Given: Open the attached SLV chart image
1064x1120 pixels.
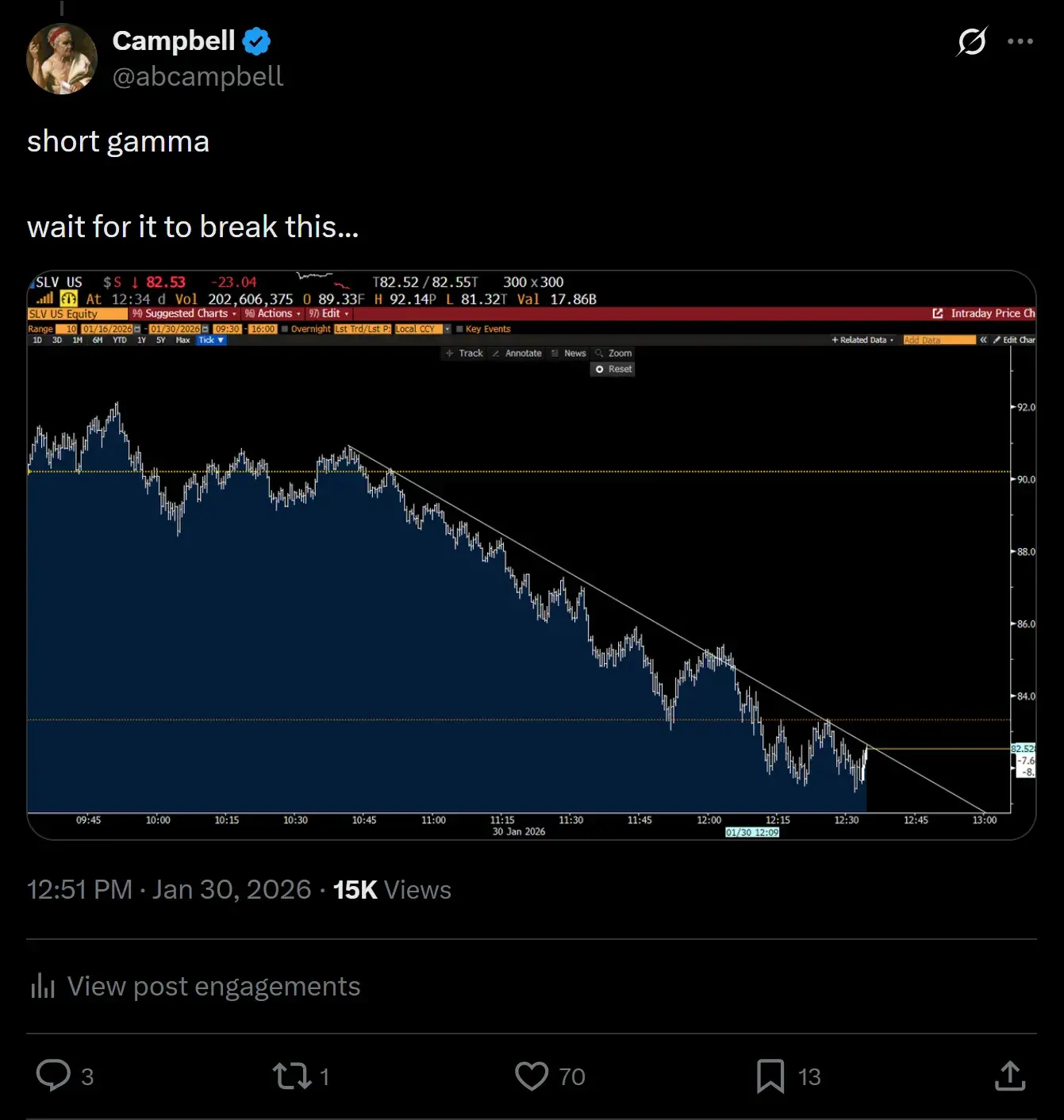Looking at the screenshot, I should click(x=531, y=555).
